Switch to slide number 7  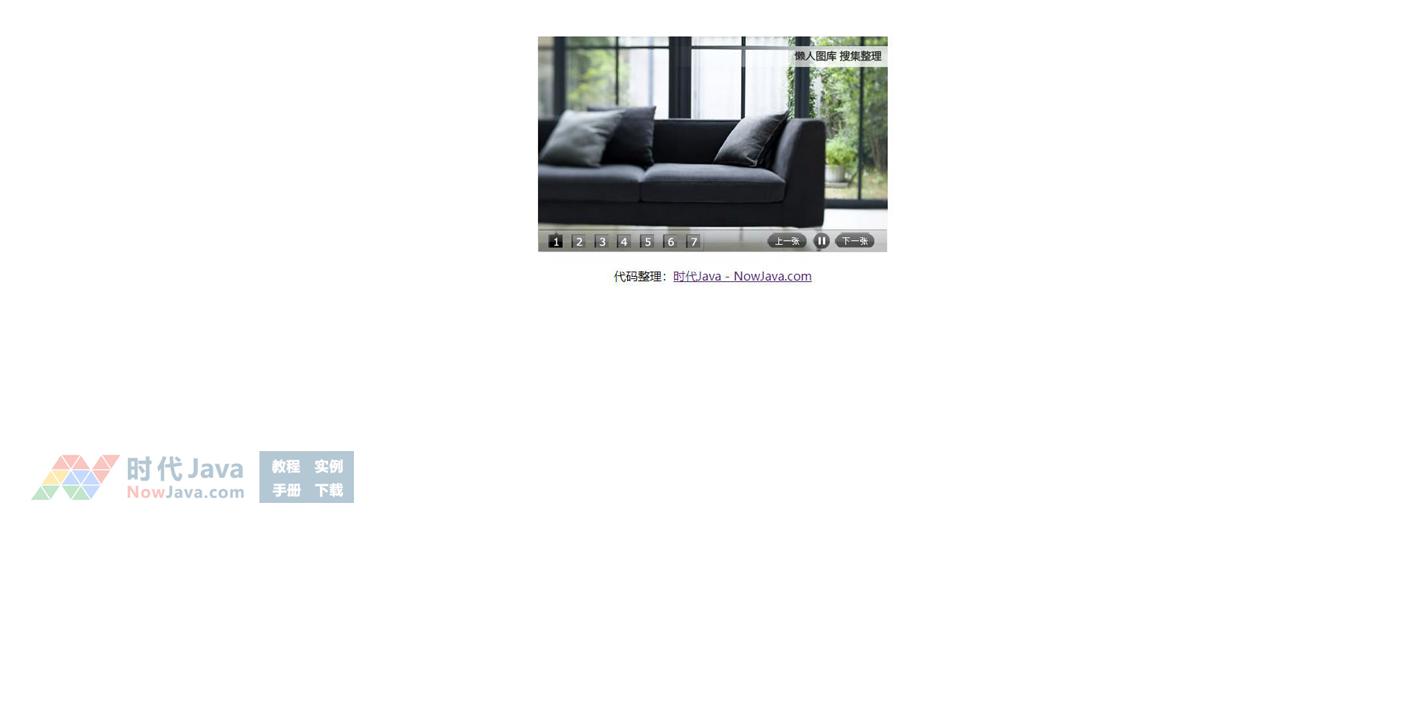(x=693, y=242)
